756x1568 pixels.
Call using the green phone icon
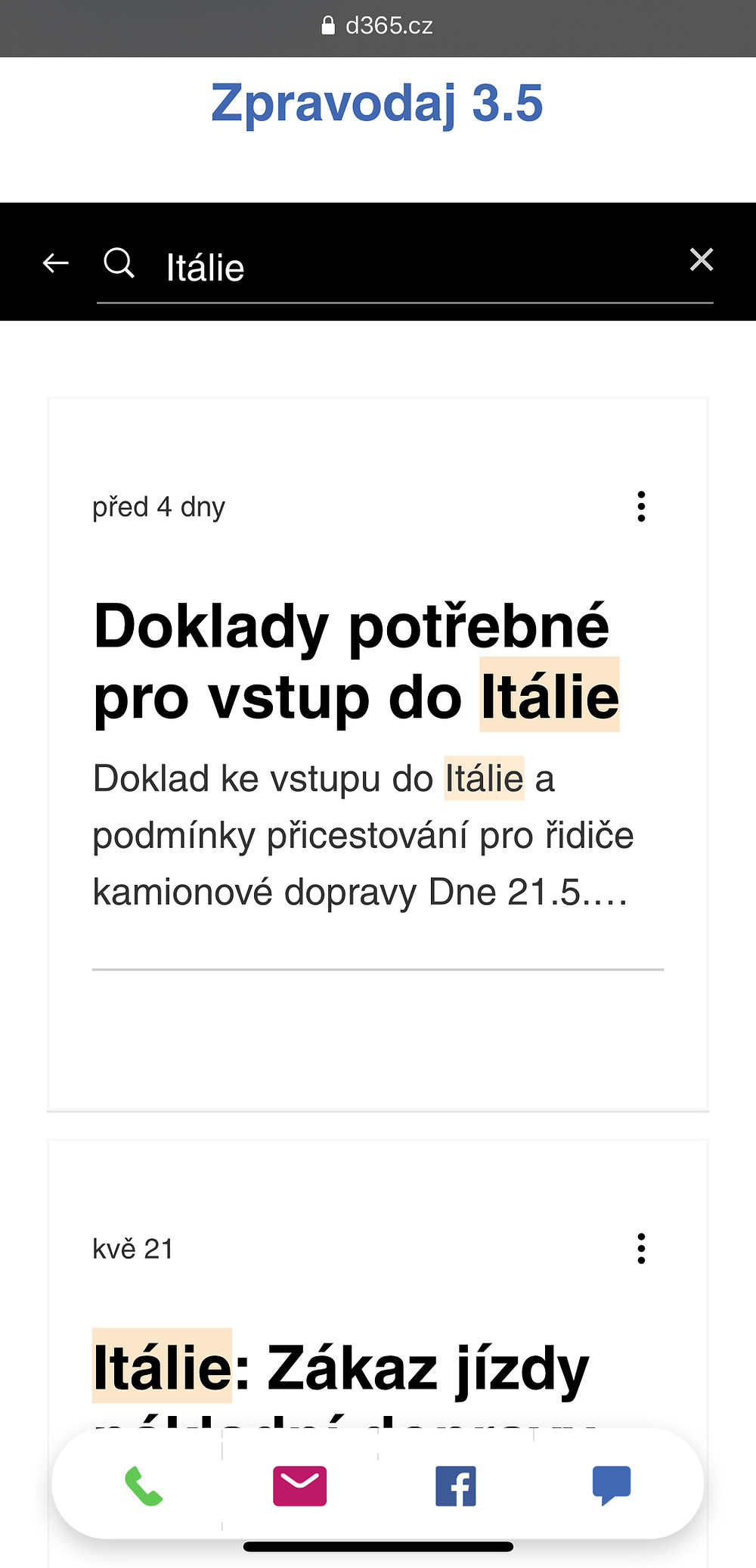pos(144,1486)
